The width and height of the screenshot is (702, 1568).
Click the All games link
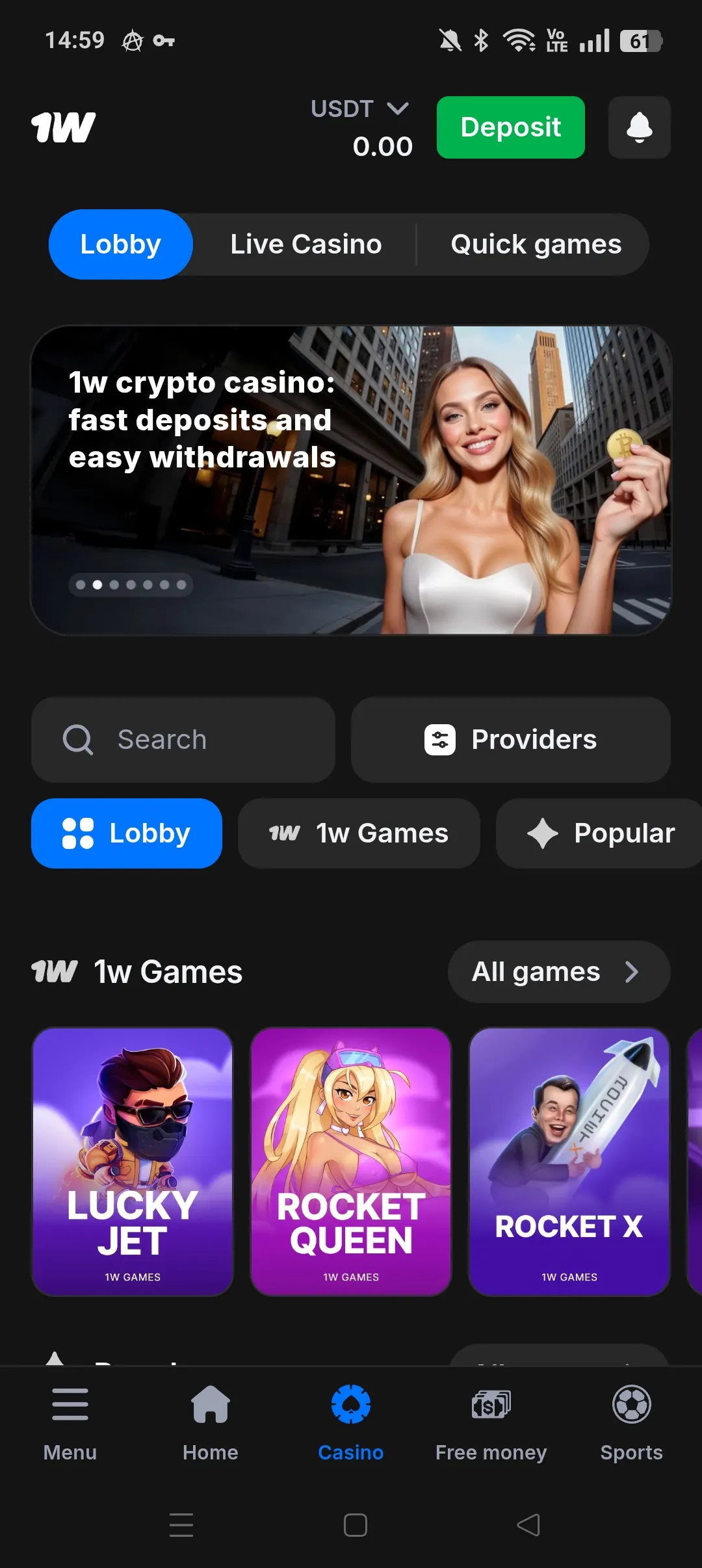(x=535, y=971)
